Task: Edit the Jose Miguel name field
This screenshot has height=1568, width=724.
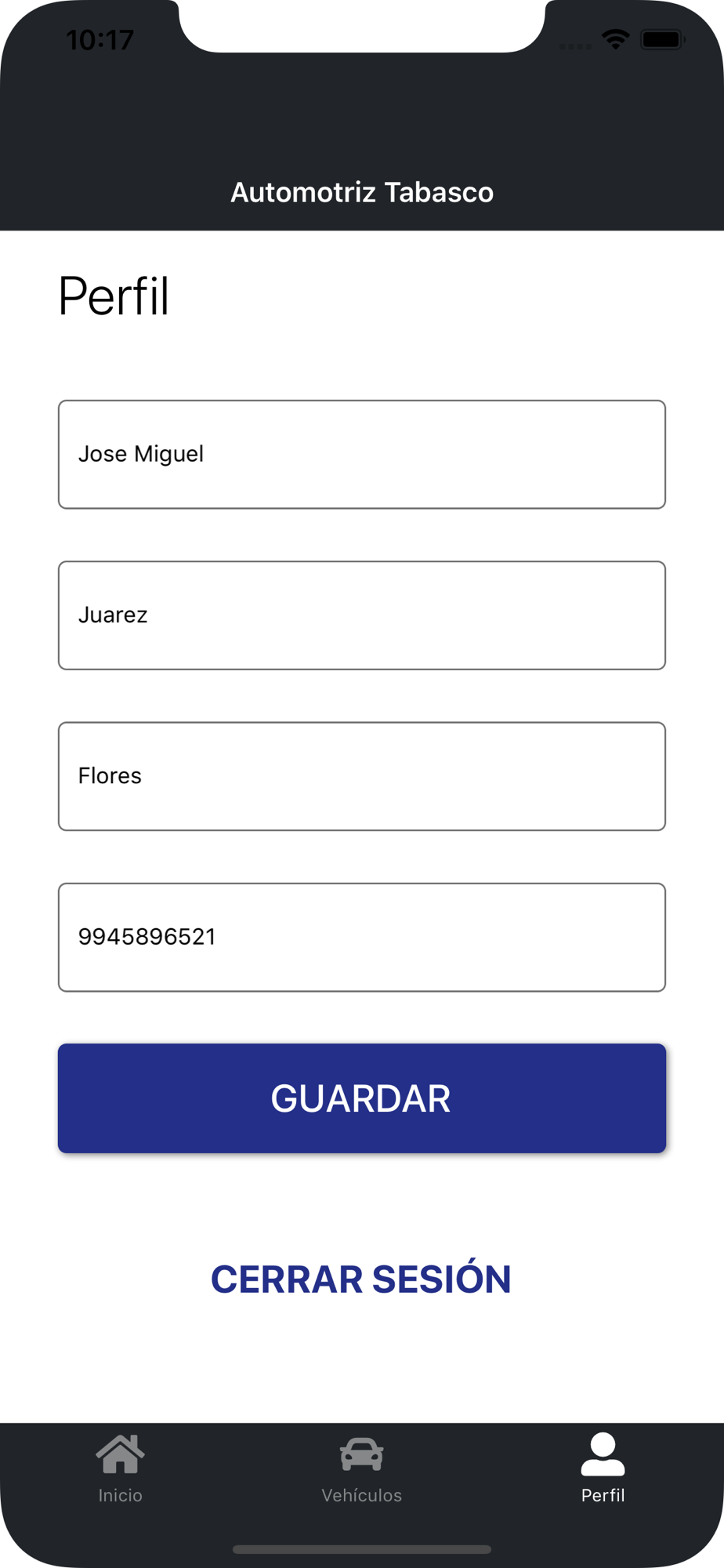Action: 361,455
